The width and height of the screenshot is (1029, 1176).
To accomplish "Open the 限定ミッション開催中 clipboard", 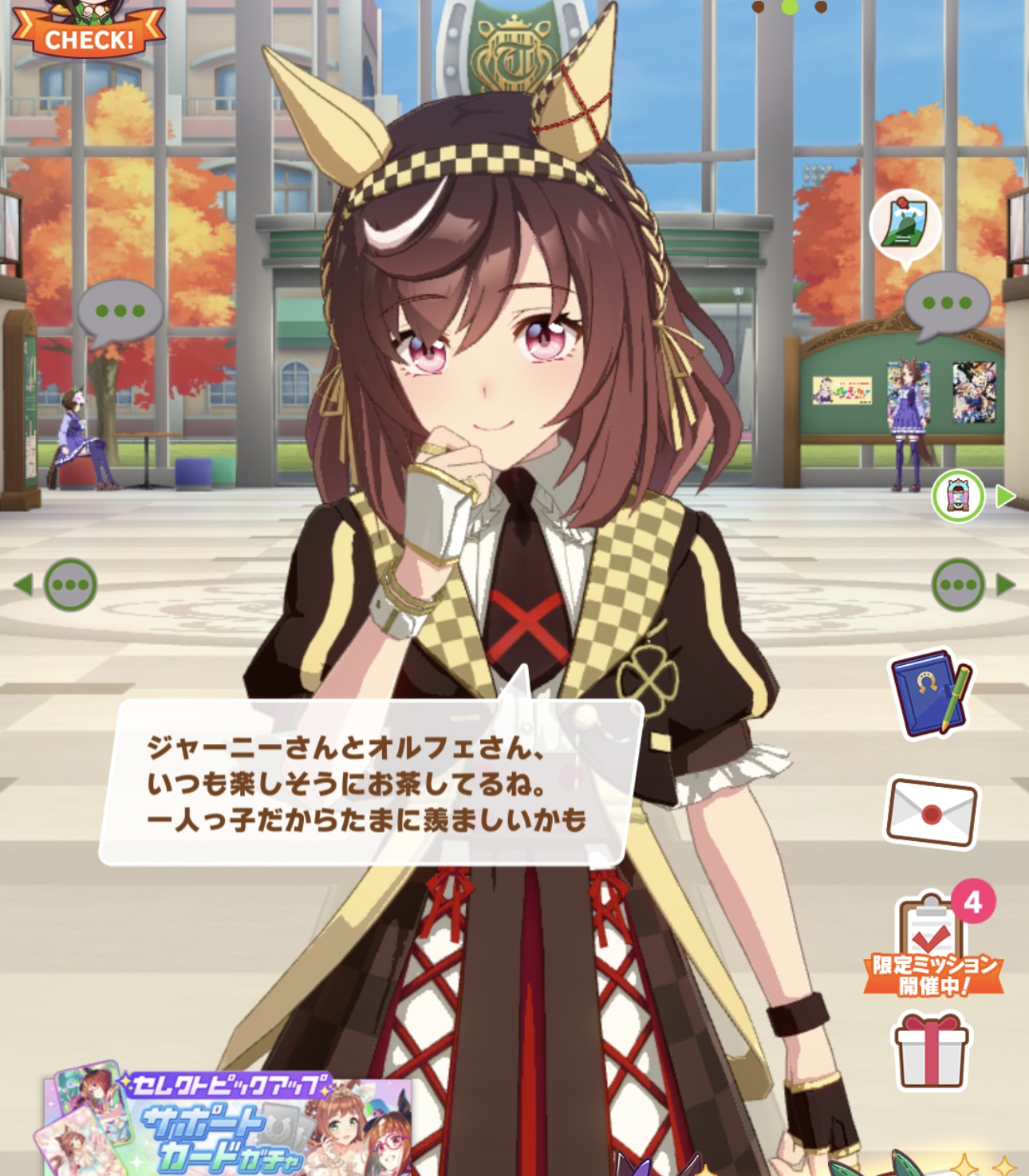I will click(932, 945).
